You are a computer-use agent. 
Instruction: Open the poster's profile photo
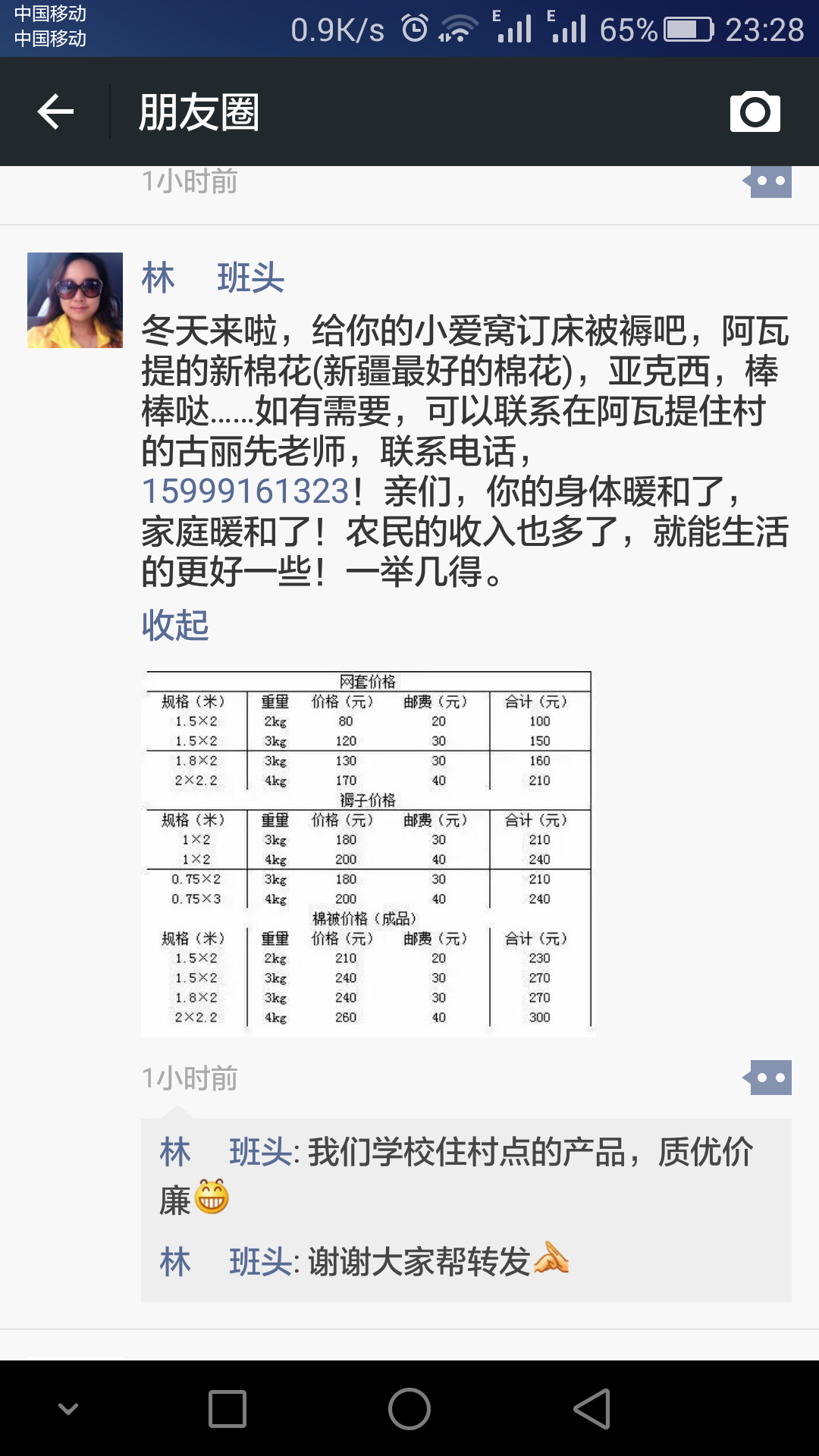(75, 300)
